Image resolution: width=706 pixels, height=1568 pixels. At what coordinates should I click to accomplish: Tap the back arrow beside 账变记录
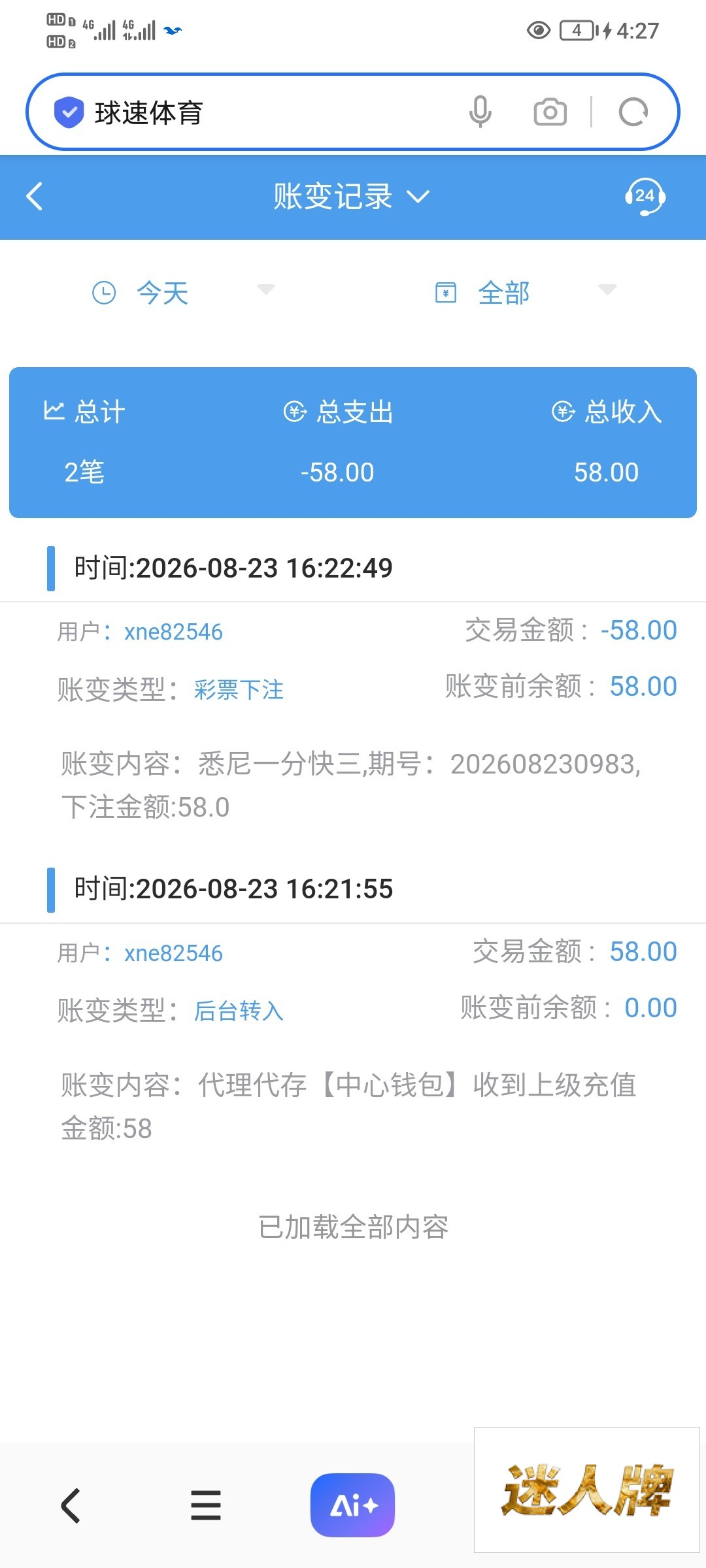[x=35, y=196]
